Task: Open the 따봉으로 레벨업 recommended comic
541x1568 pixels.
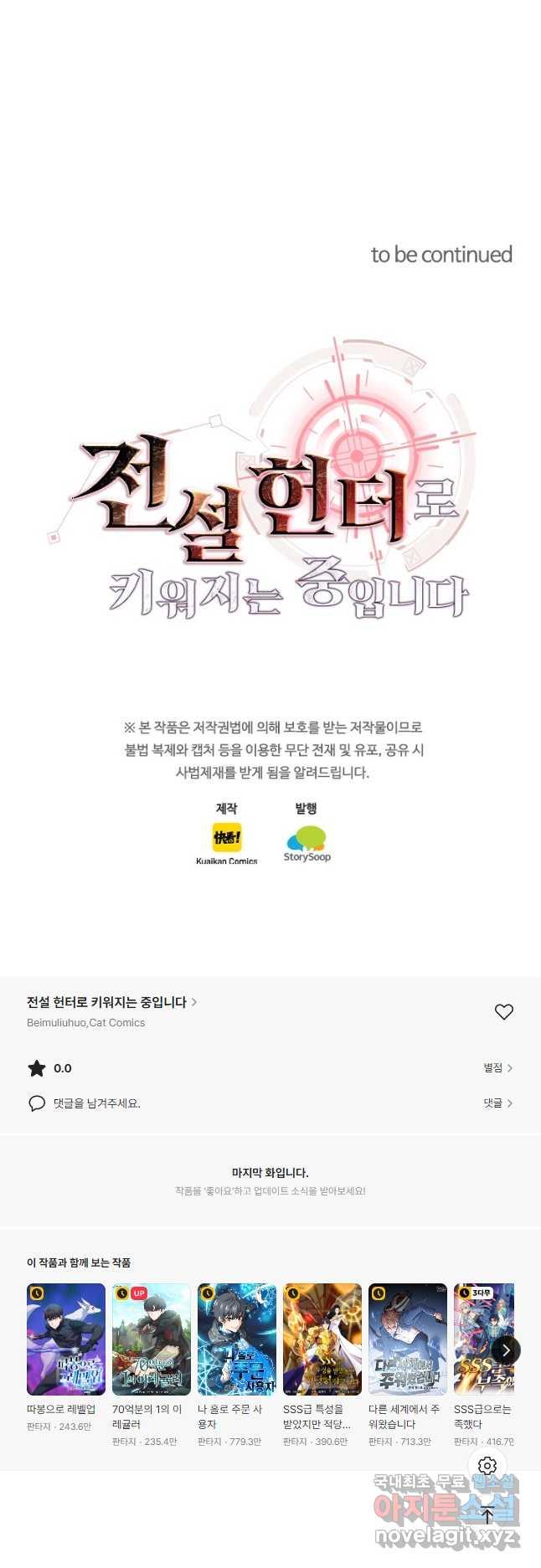Action: pos(66,1339)
